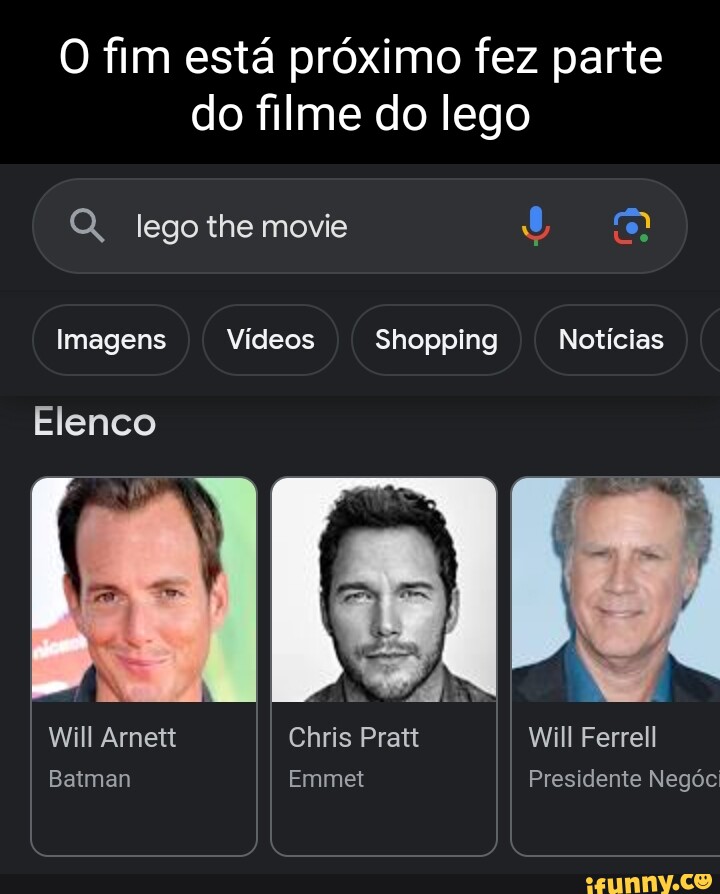Click the Chris Pratt name link
Image resolution: width=720 pixels, height=894 pixels.
[354, 737]
